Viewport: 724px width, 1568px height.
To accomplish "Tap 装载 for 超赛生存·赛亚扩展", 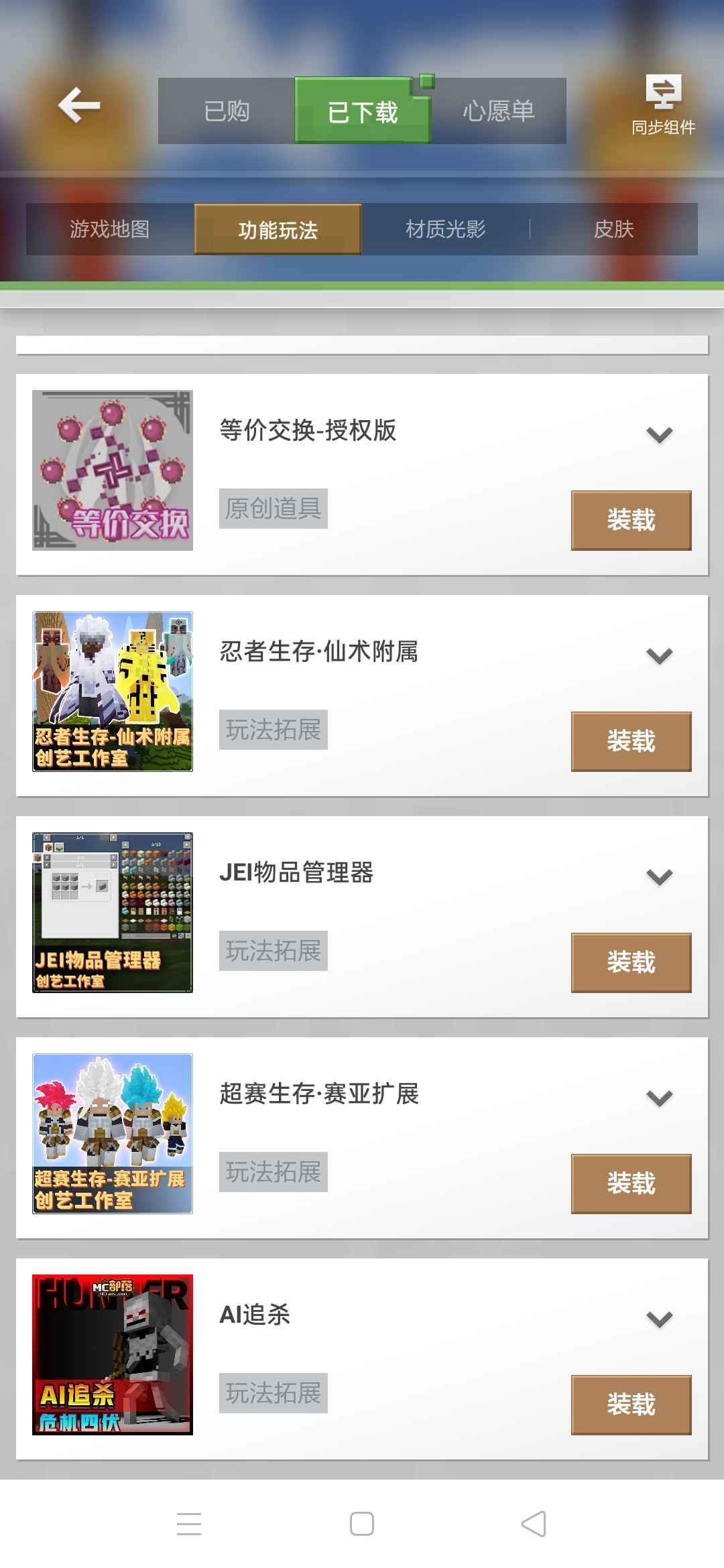I will tap(631, 1183).
